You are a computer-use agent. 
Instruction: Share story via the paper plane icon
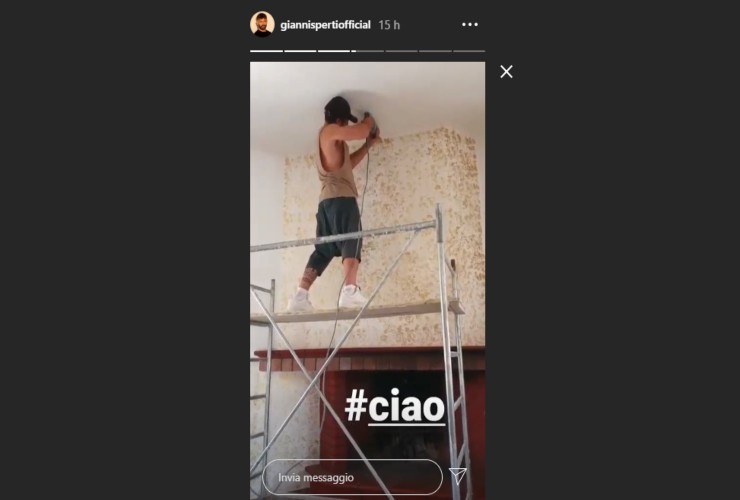(x=458, y=476)
